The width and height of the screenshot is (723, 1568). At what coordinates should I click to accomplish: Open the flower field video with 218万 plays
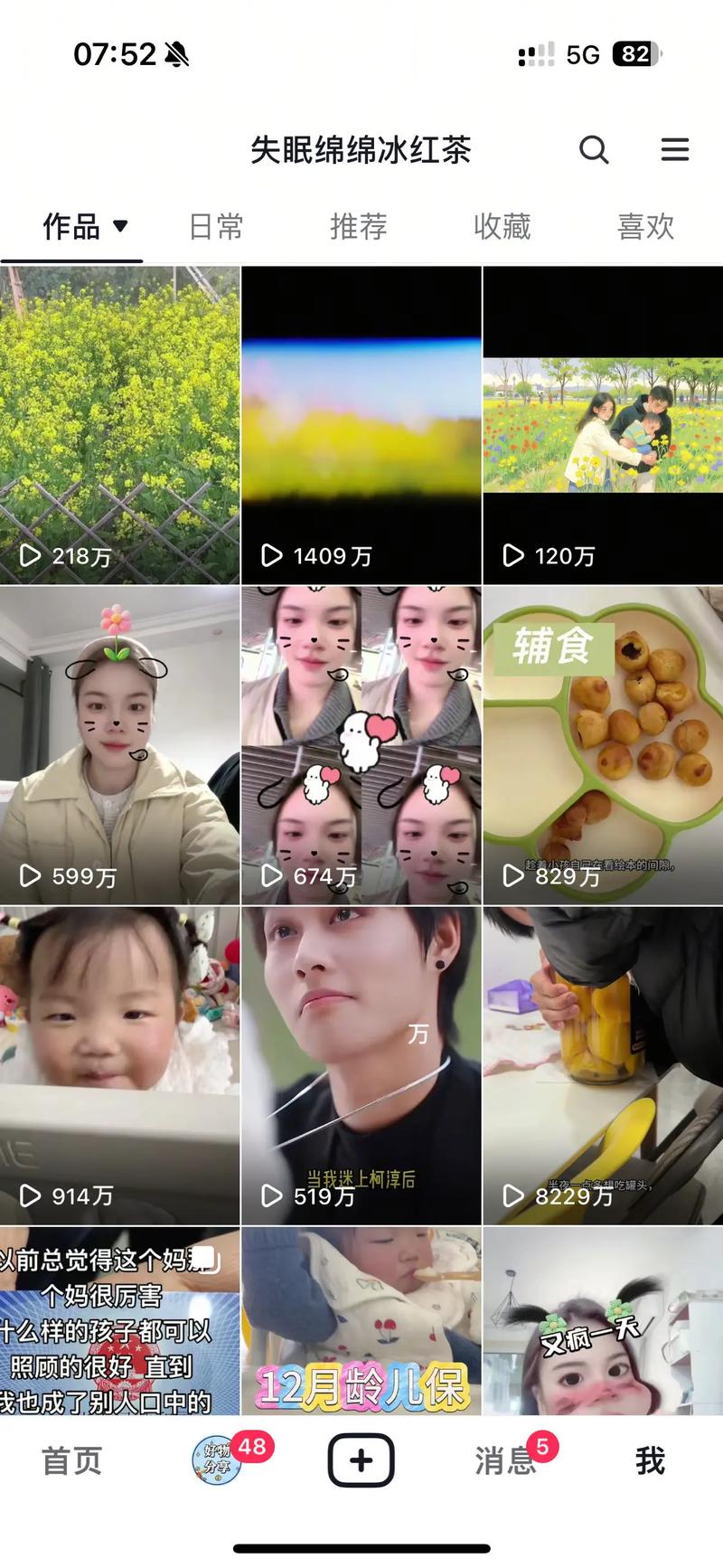pos(119,425)
